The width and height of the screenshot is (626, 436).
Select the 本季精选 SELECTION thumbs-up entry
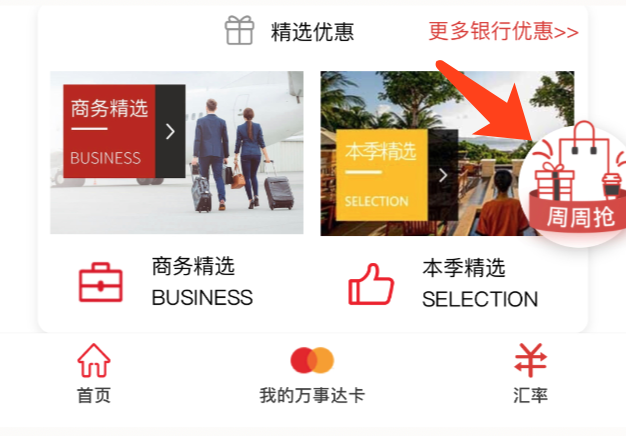[443, 283]
